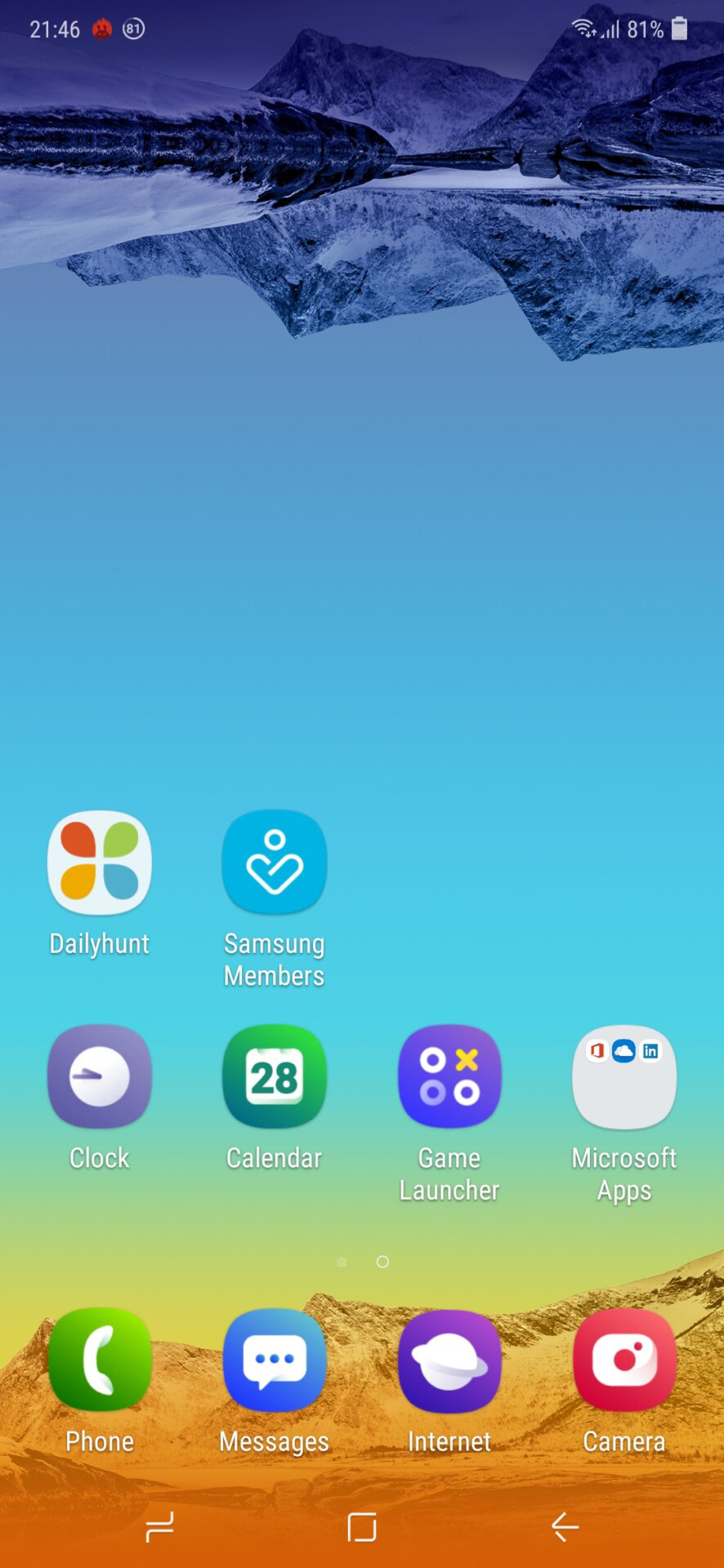Open the Microsoft Apps folder
This screenshot has height=1568, width=724.
[624, 1076]
